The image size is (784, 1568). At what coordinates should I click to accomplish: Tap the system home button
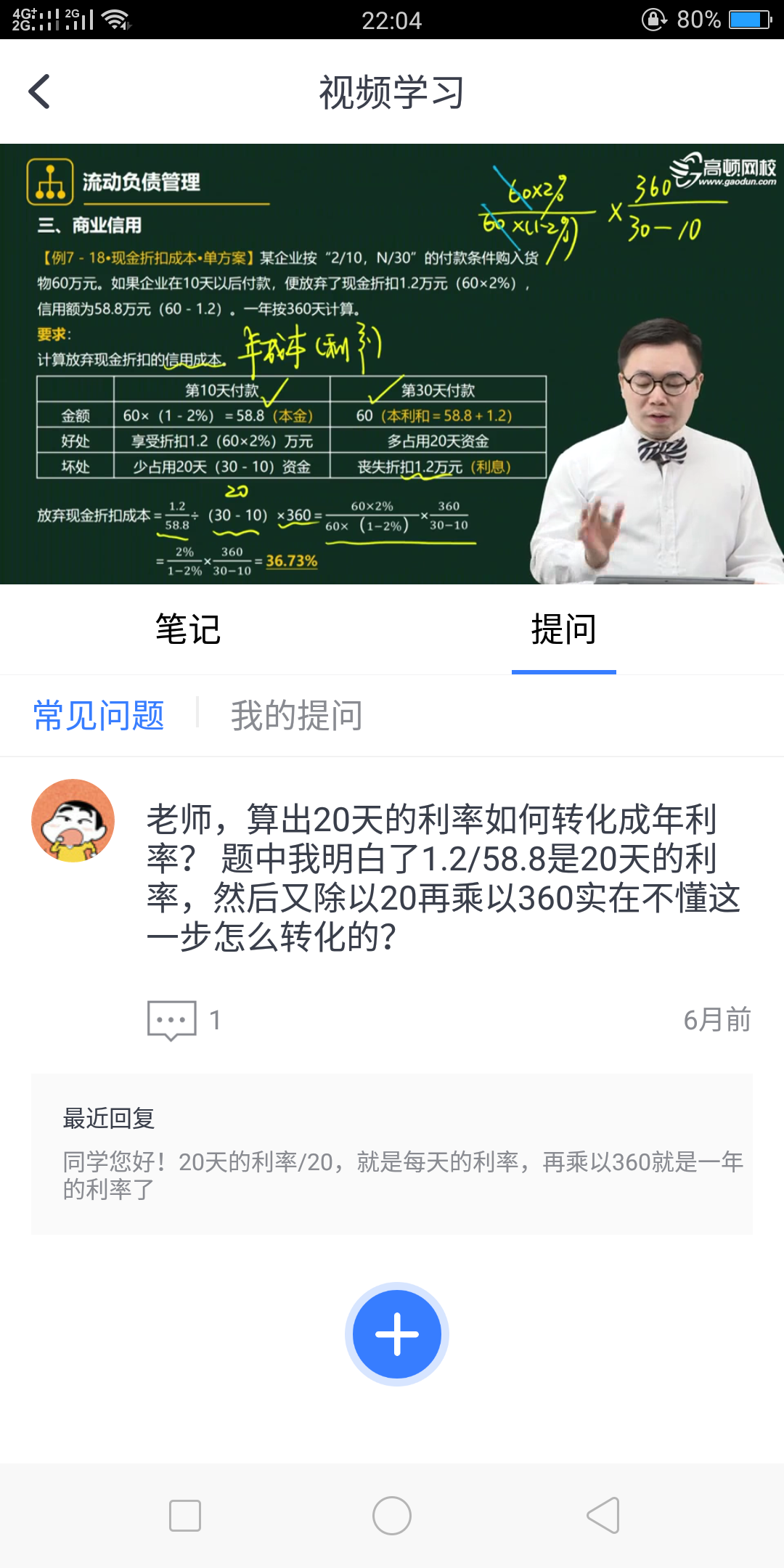392,1516
